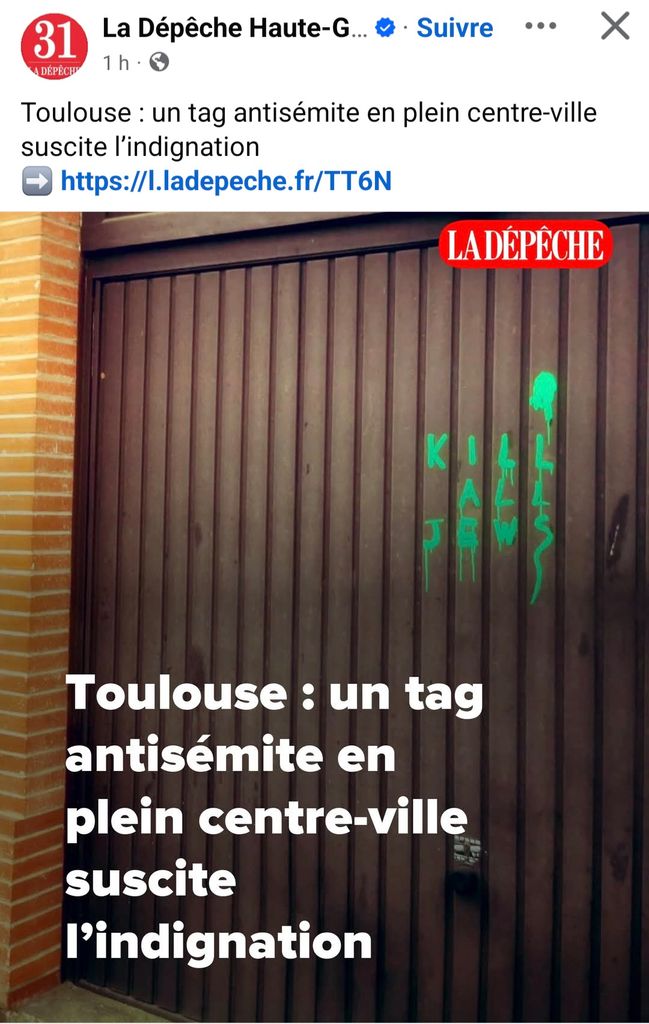
Task: Open La Dépêche Haute-Garonne profile picture
Action: [x=54, y=47]
